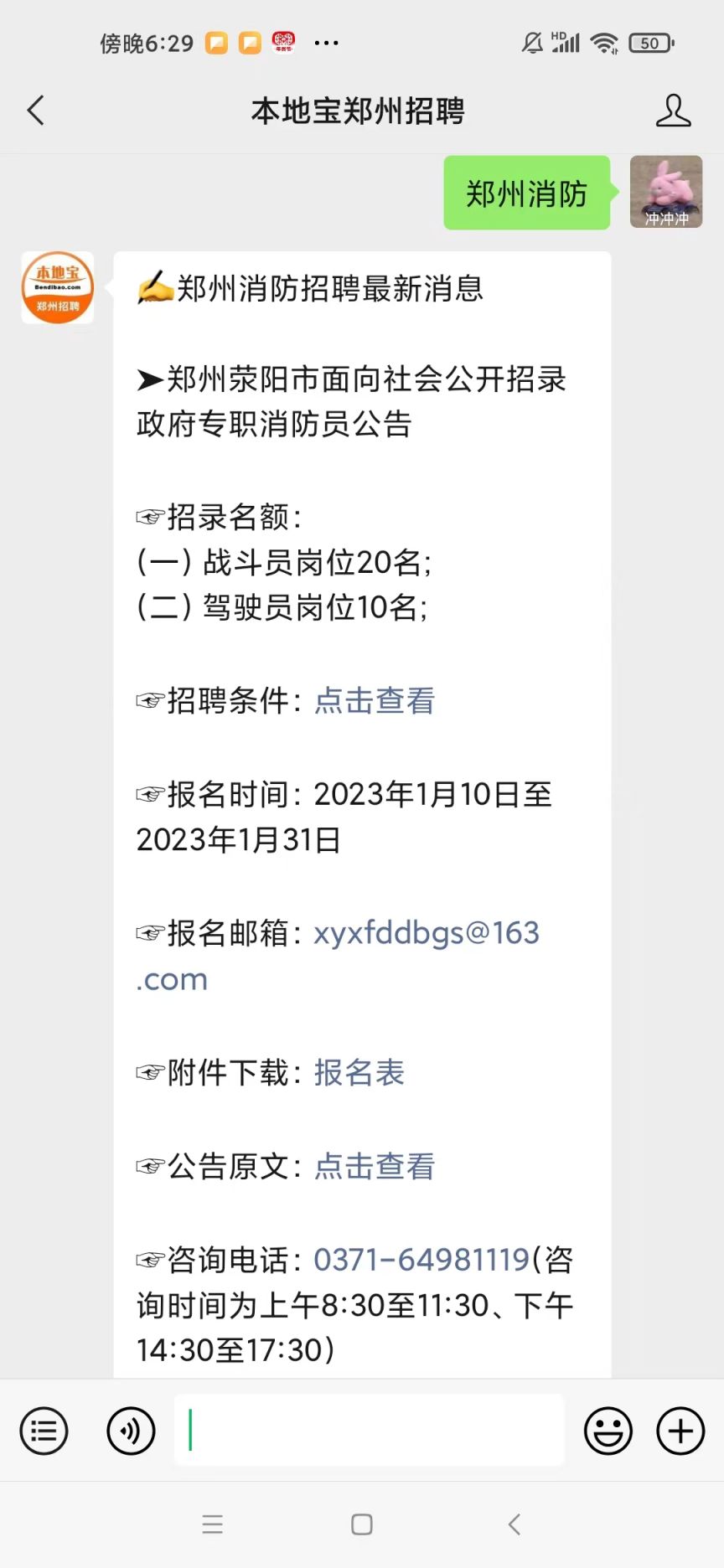Screen dimensions: 724x1568
Task: Focus the message text field
Action: 369,1431
